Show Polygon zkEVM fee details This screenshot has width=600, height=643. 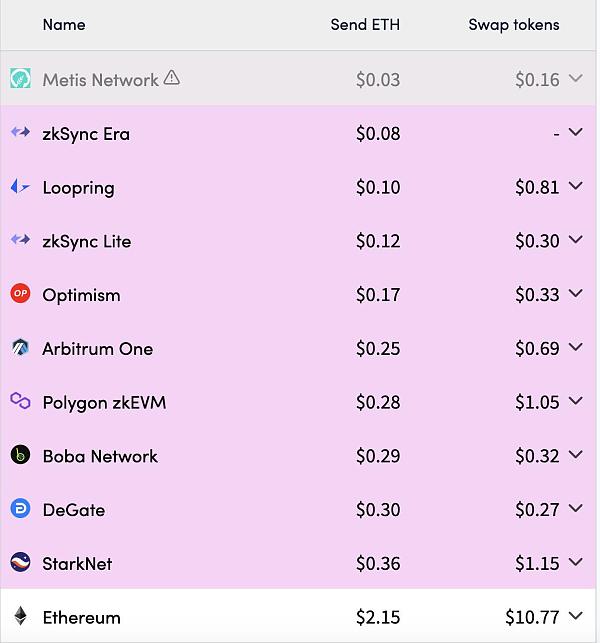pos(575,402)
